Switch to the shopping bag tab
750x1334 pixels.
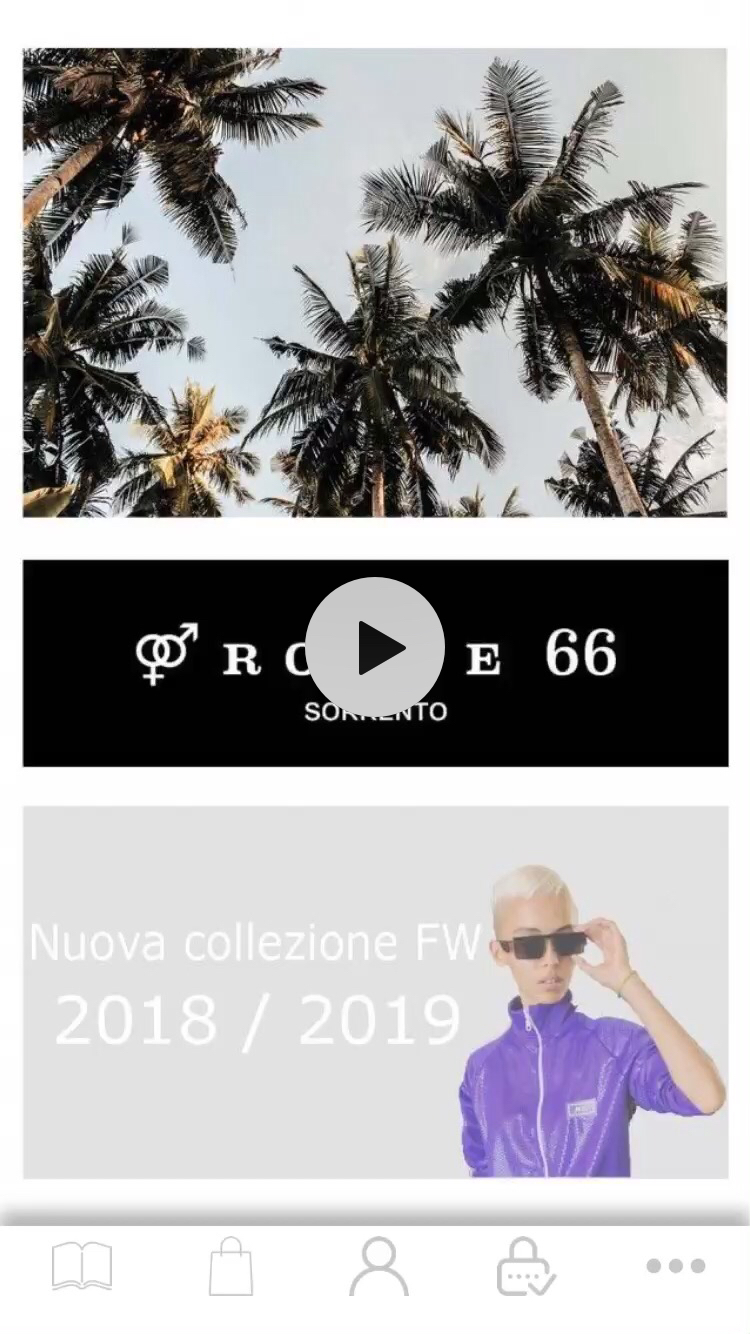pyautogui.click(x=230, y=1266)
